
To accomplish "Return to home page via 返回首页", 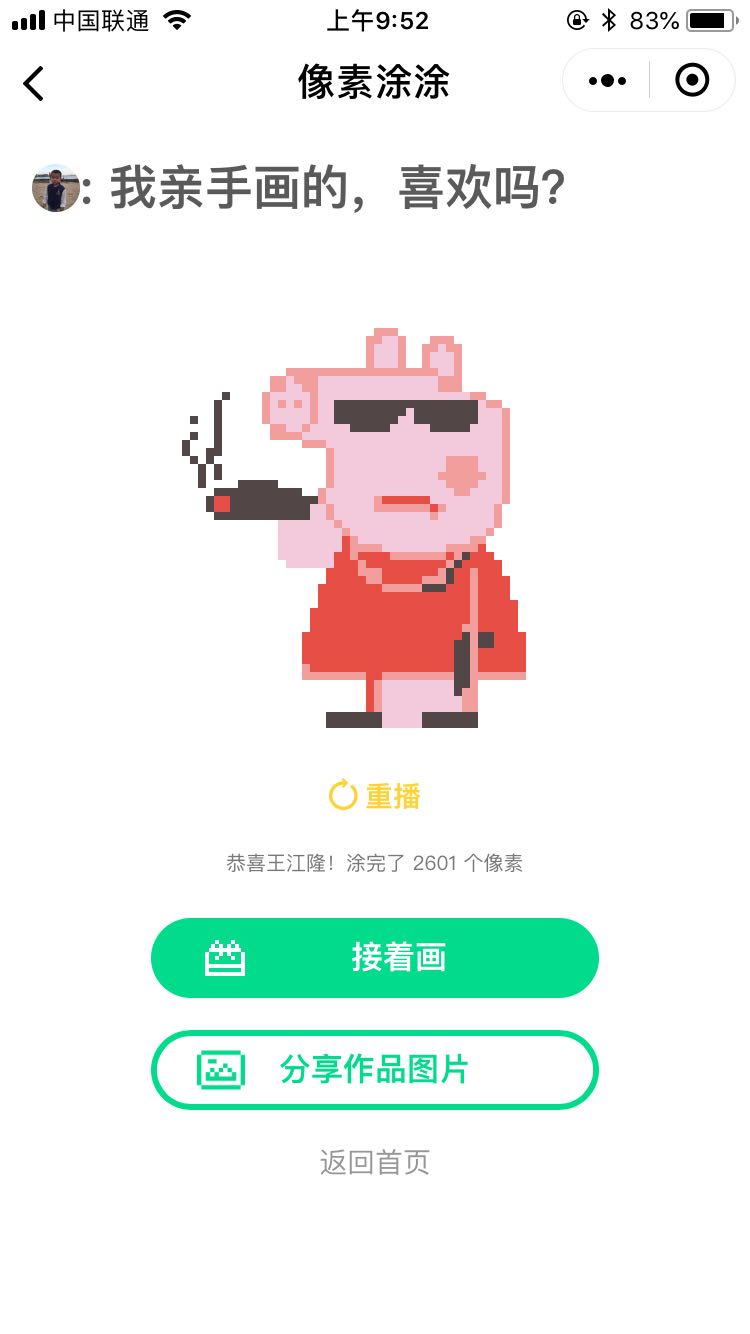I will (375, 1162).
